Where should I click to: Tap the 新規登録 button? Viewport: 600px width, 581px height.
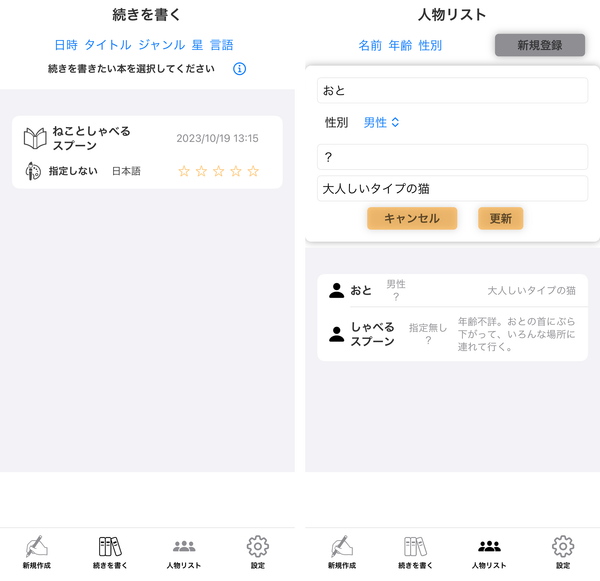click(540, 45)
